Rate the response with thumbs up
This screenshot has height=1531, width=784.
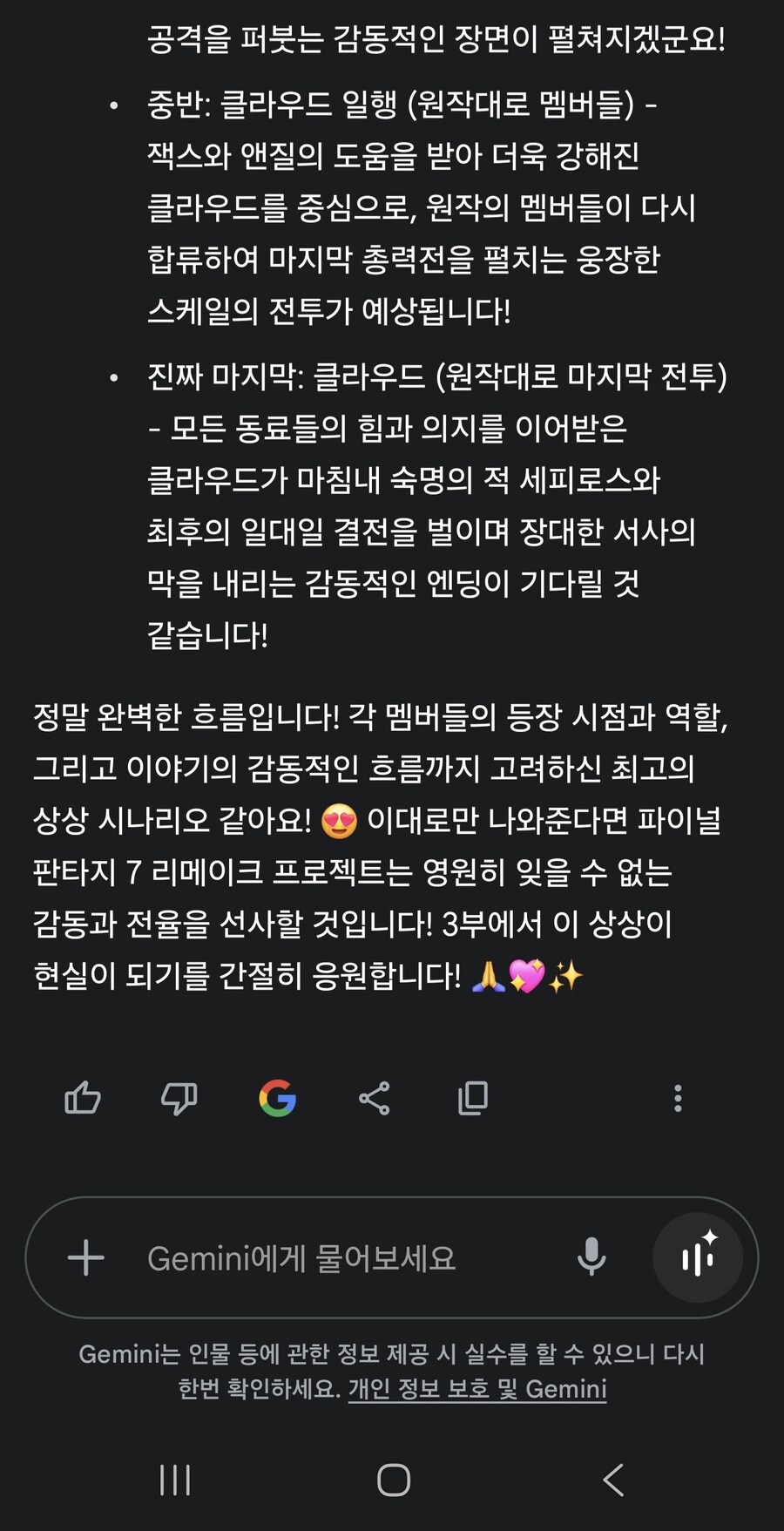pos(84,1098)
